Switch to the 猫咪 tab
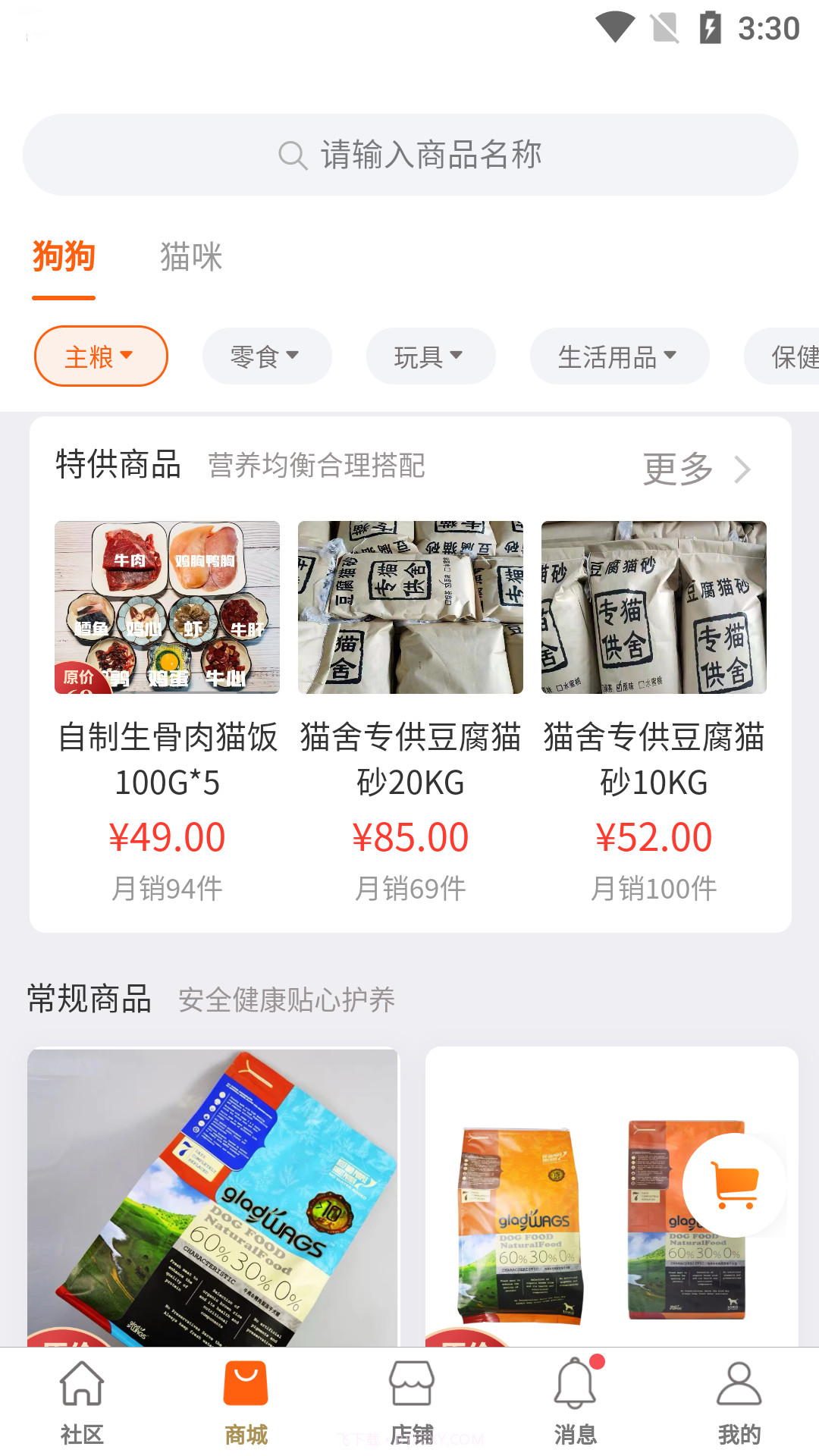The width and height of the screenshot is (819, 1456). coord(191,258)
